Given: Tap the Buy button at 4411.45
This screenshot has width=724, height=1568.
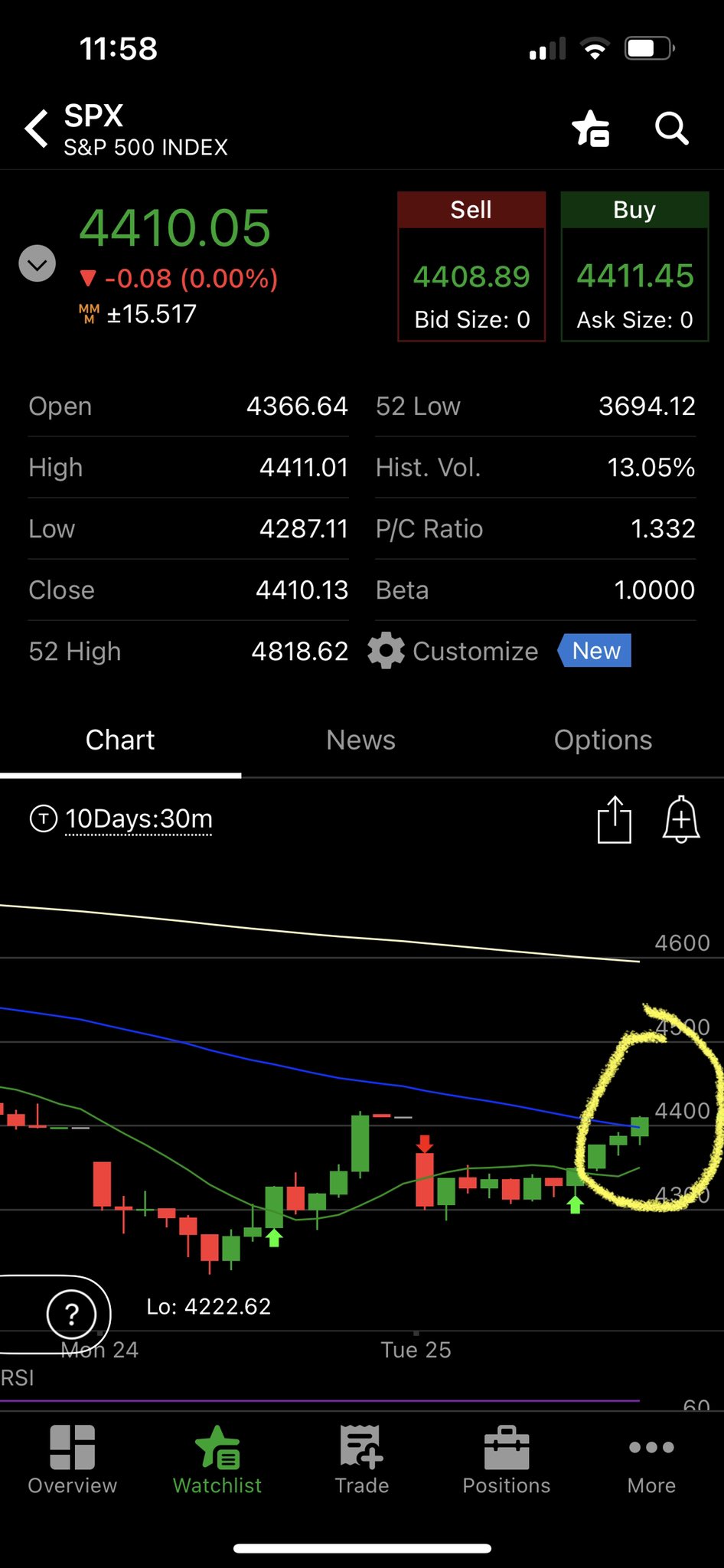Looking at the screenshot, I should (x=634, y=266).
